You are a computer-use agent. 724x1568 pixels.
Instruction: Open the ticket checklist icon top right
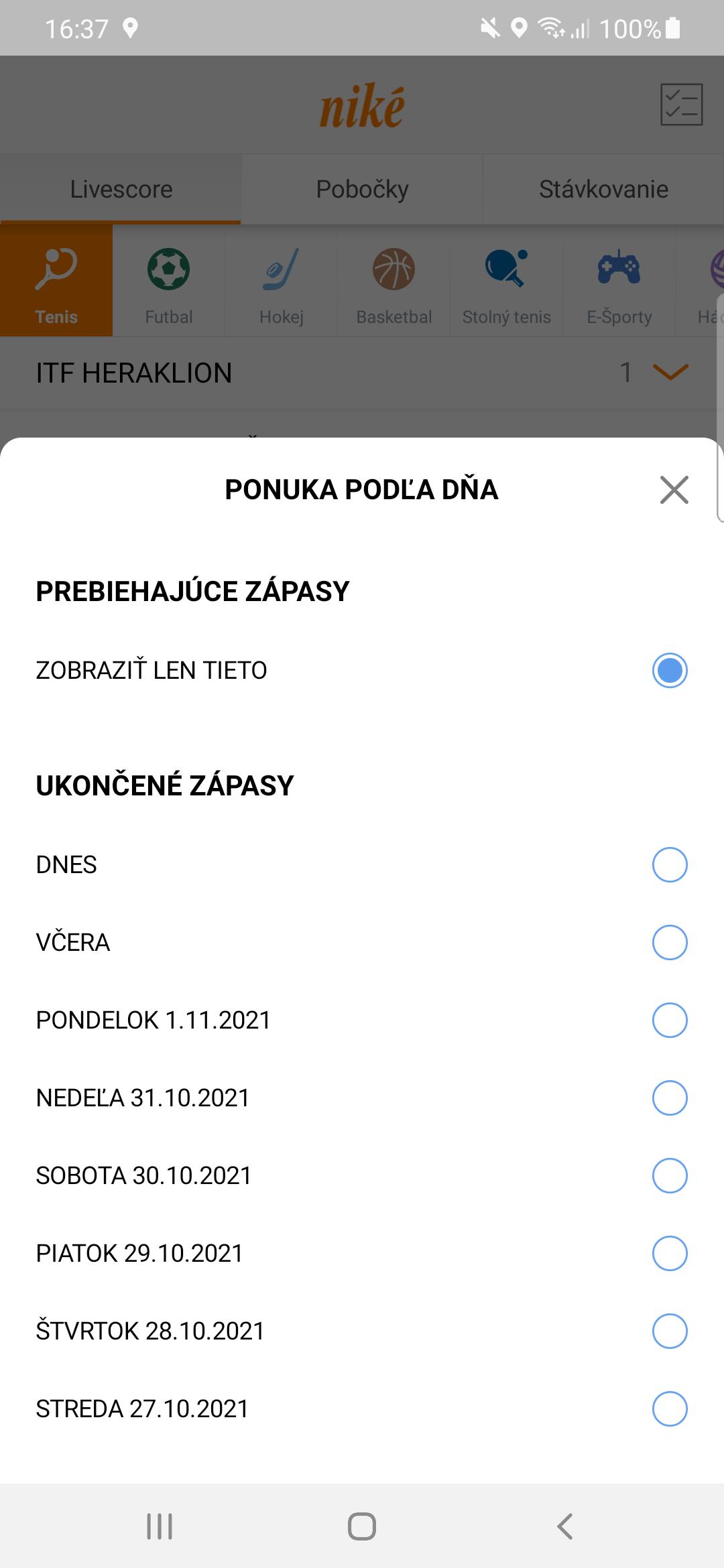[680, 105]
